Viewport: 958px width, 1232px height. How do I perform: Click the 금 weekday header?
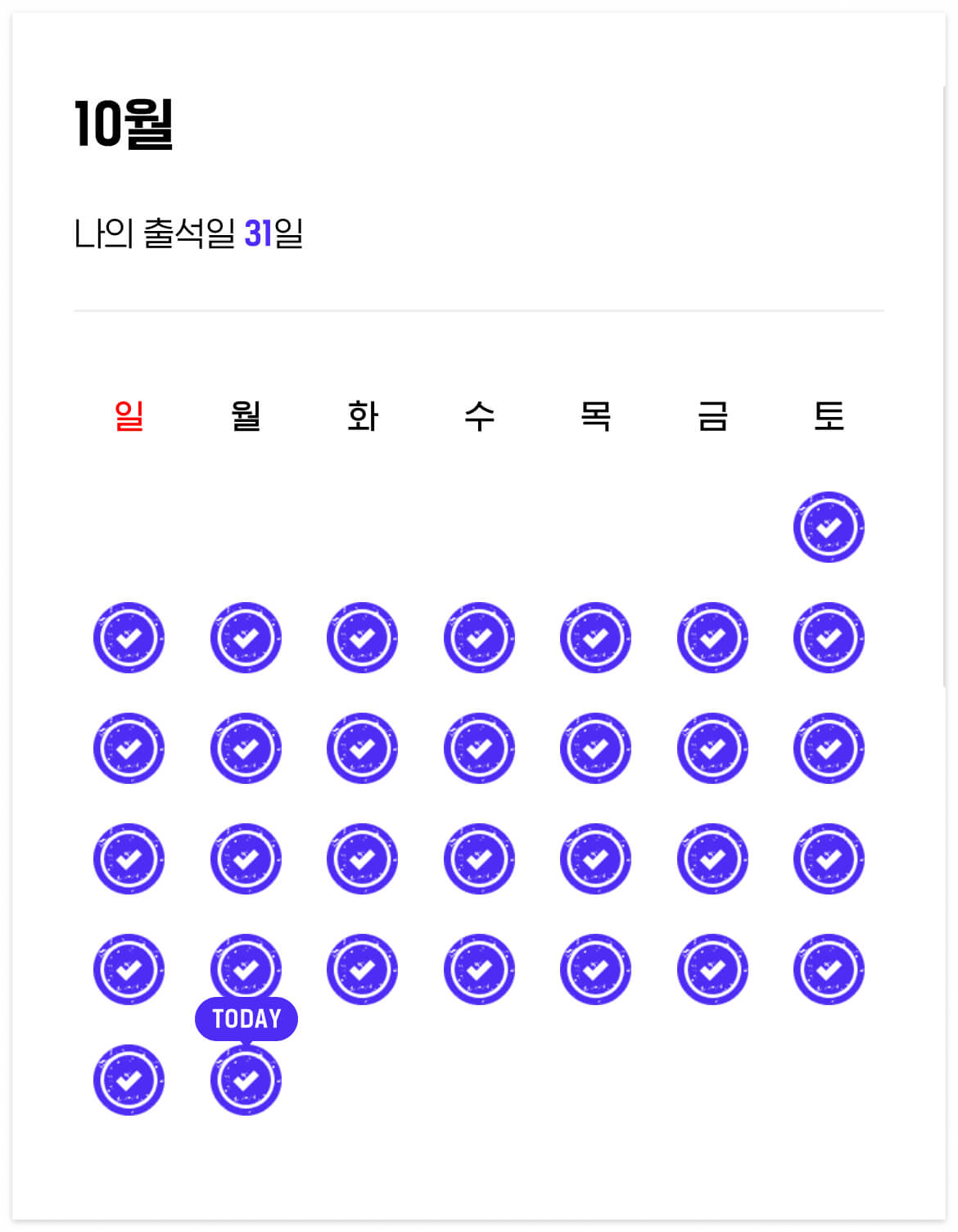(712, 416)
